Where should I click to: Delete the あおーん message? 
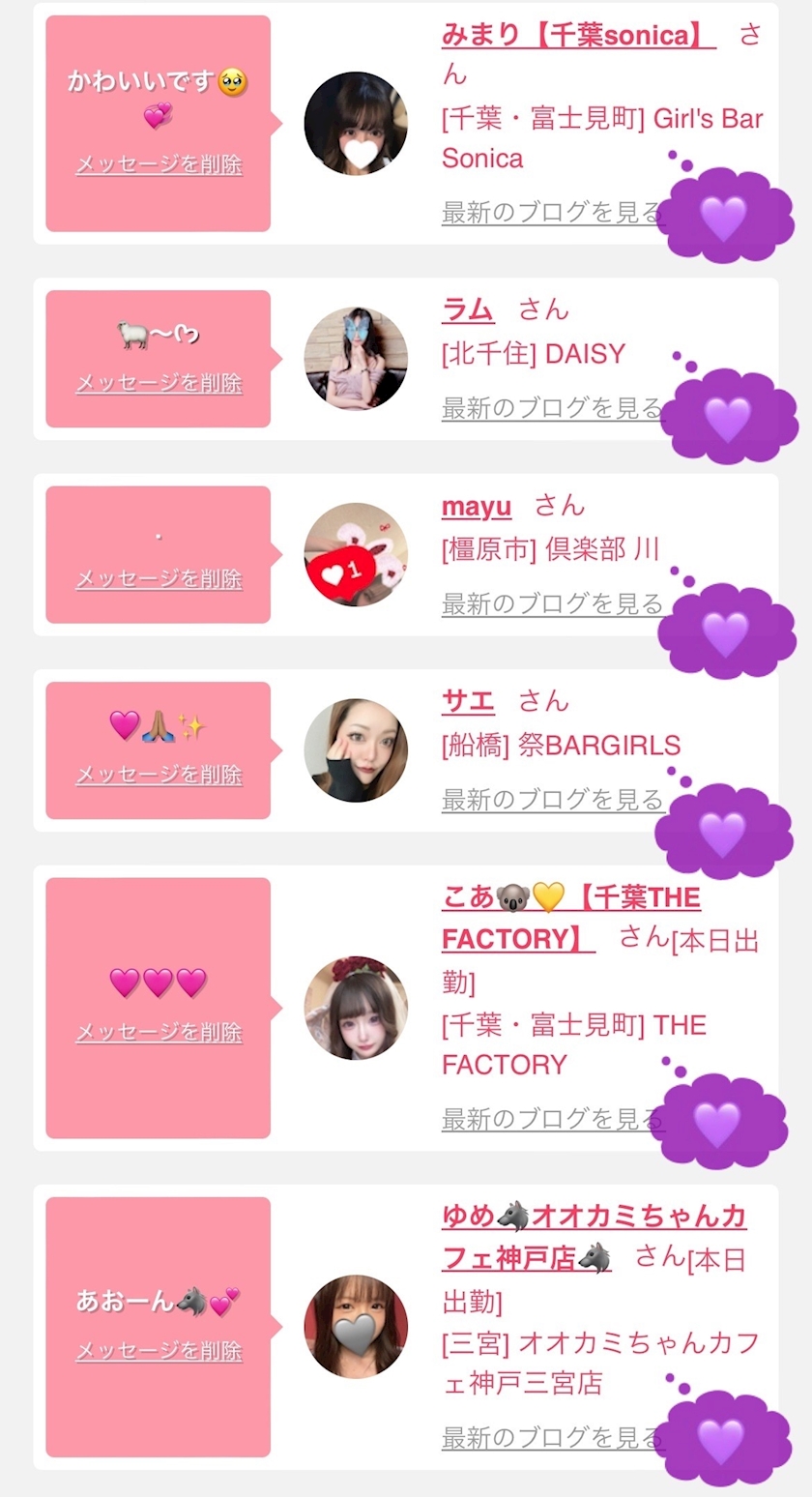click(159, 1350)
